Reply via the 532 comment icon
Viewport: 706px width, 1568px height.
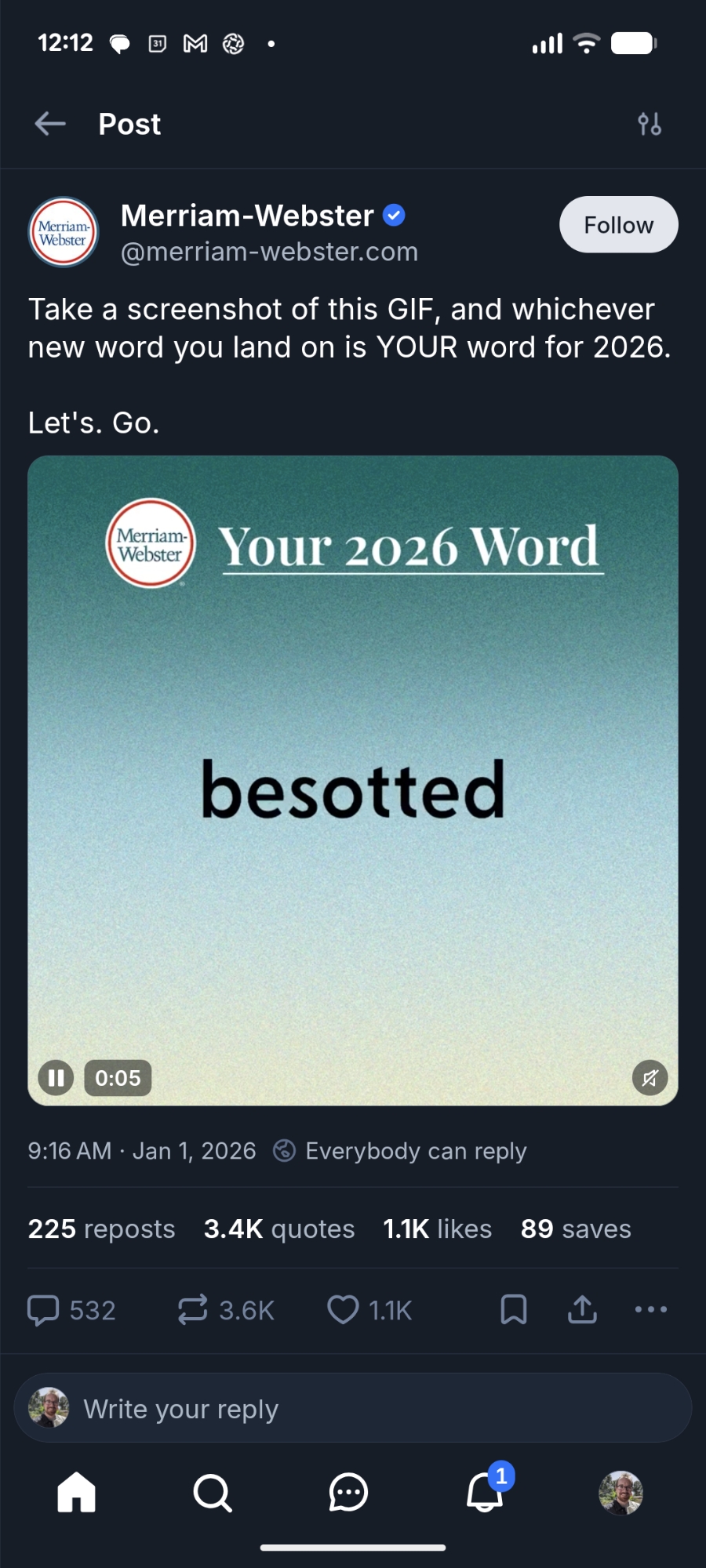tap(44, 1310)
